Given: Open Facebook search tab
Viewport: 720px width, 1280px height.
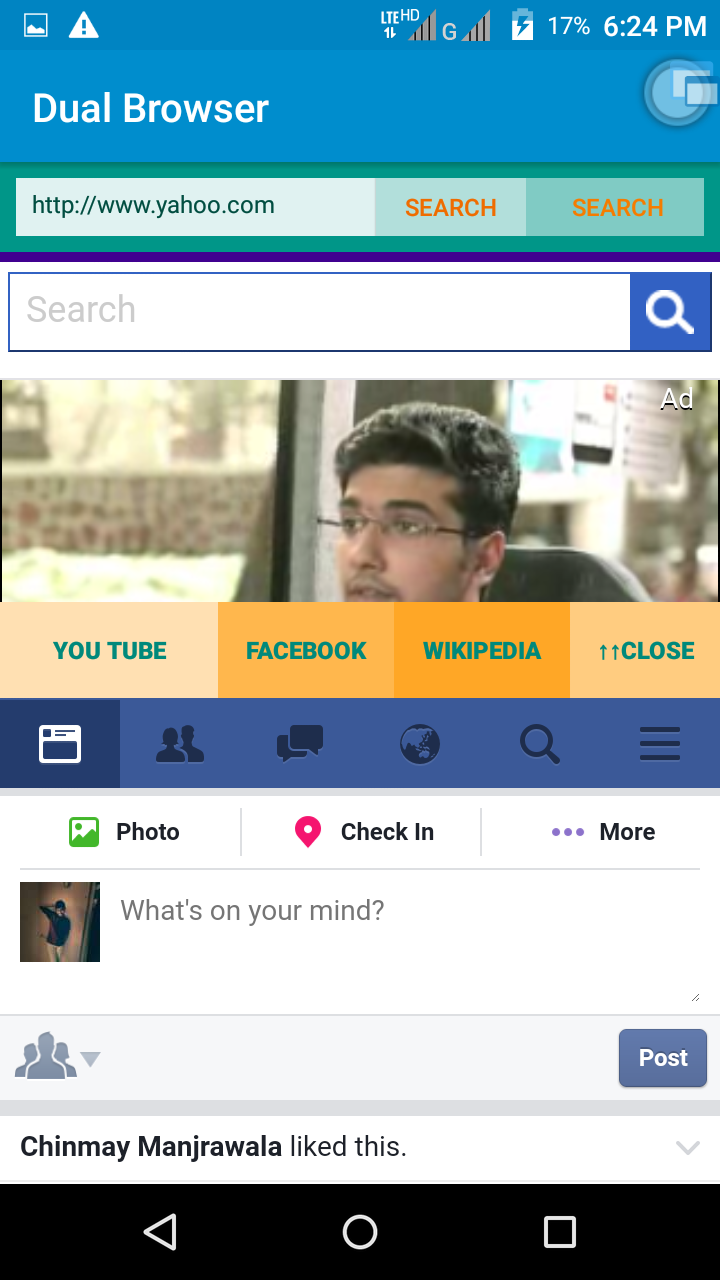Looking at the screenshot, I should (x=540, y=744).
